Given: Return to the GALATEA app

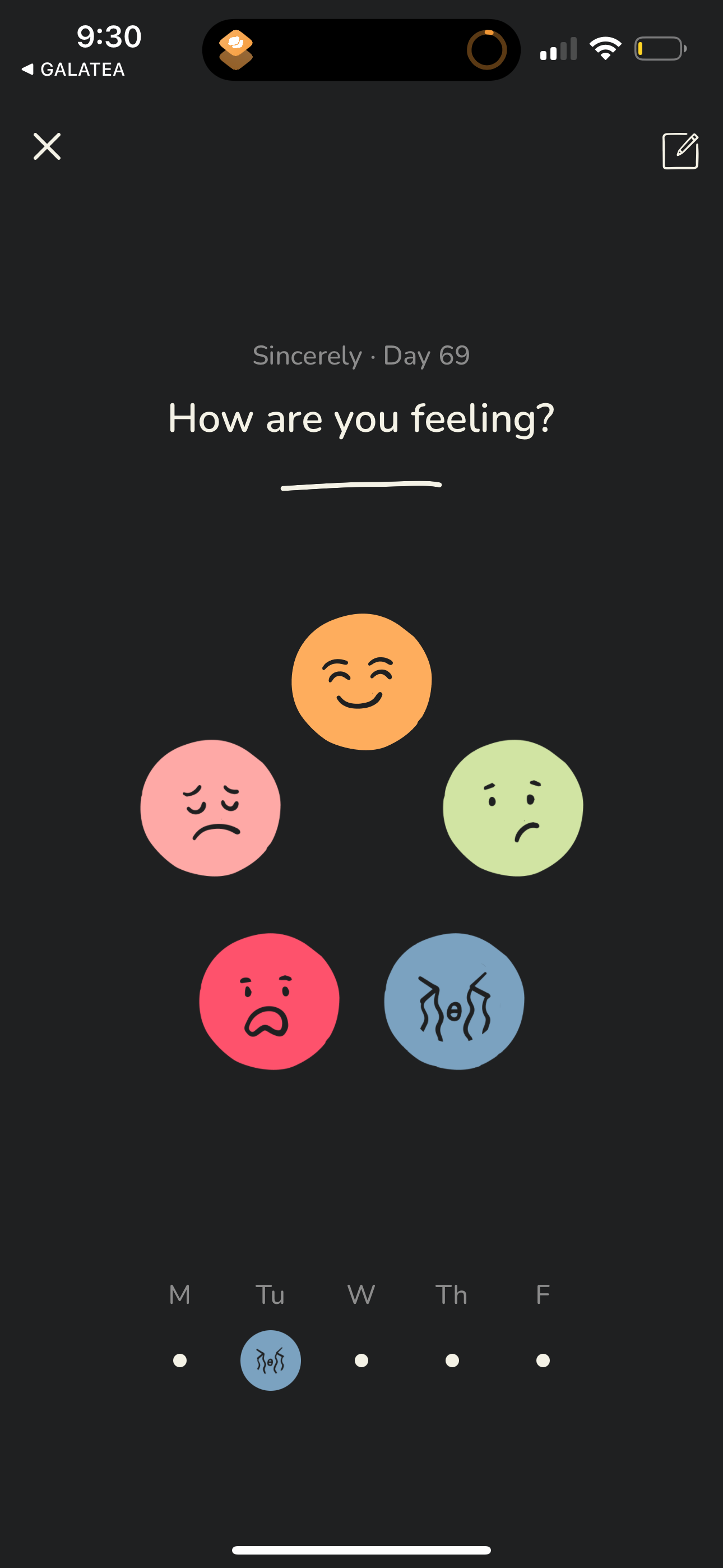Looking at the screenshot, I should click(73, 70).
